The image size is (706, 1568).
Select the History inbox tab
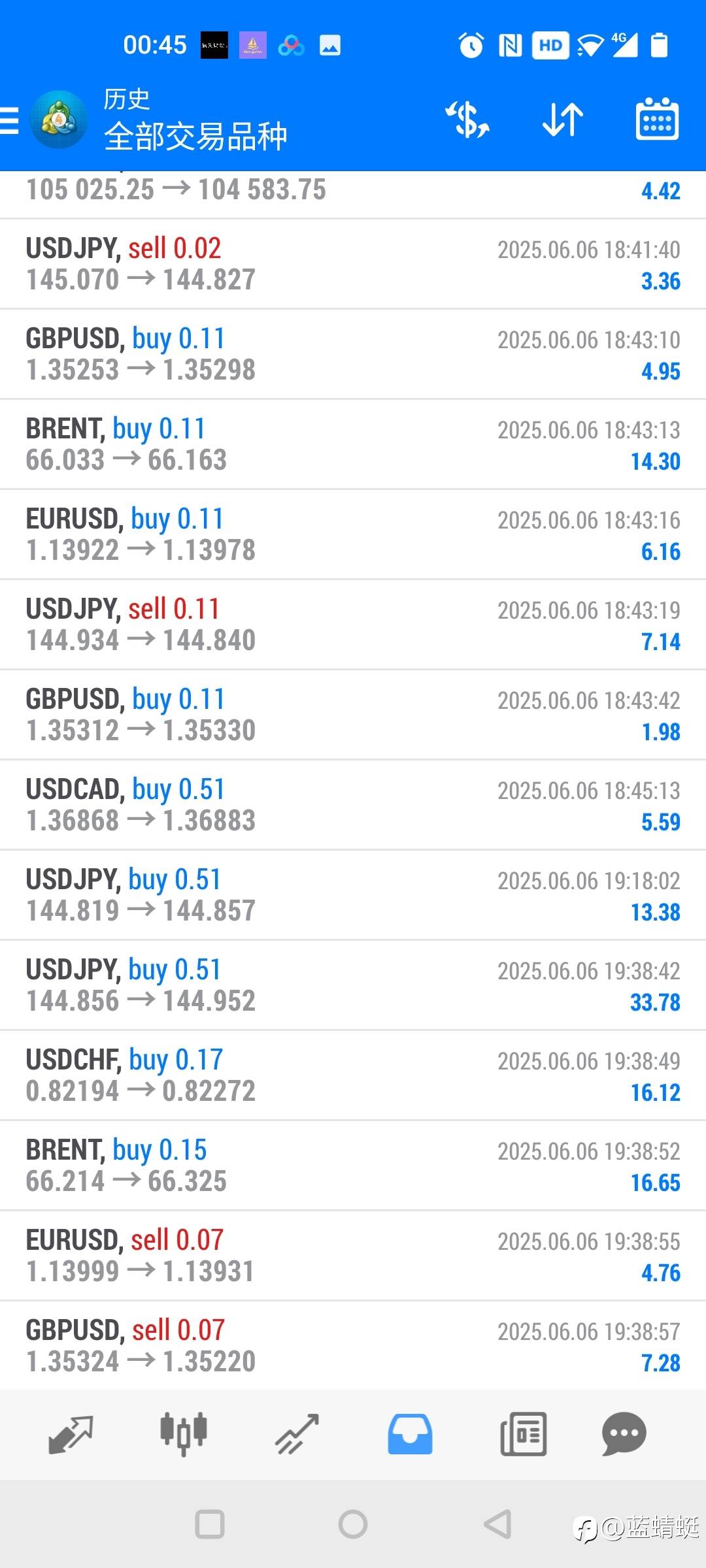click(410, 1434)
